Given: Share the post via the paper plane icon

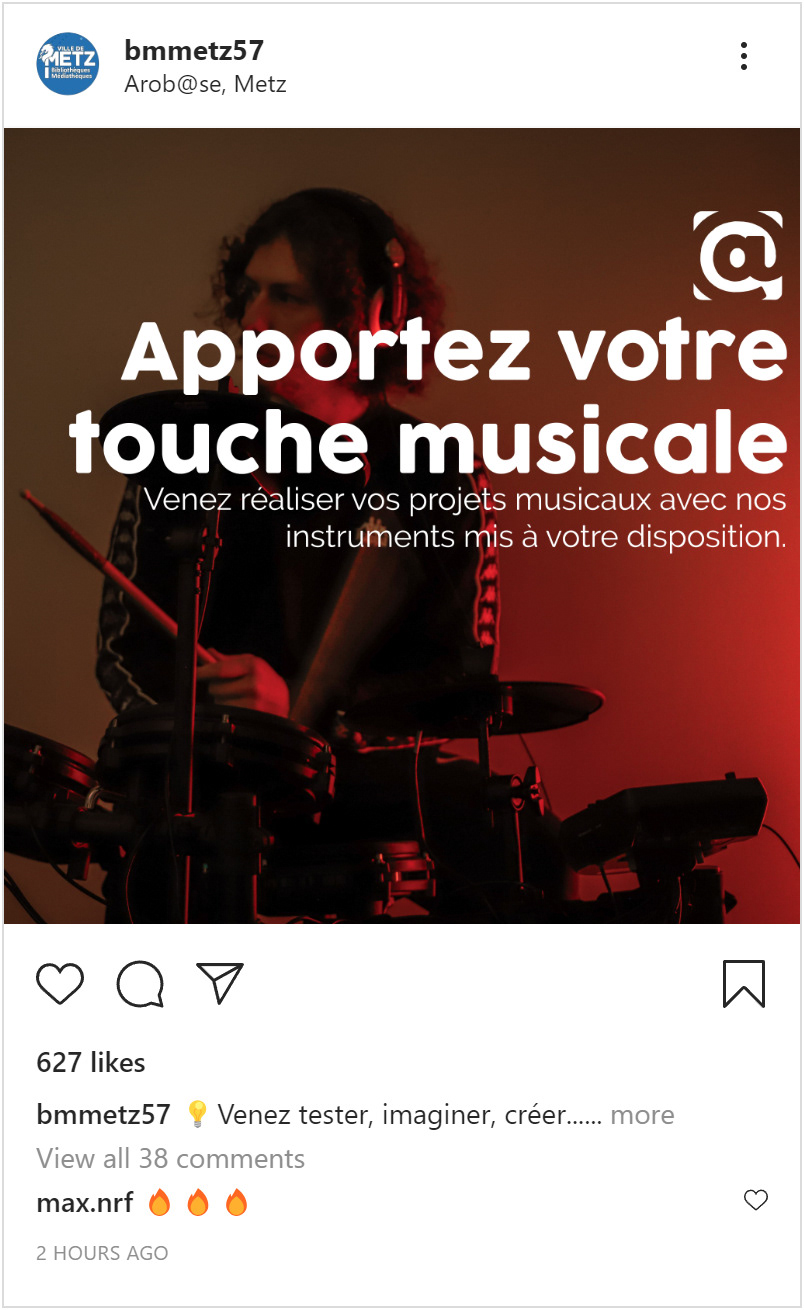Looking at the screenshot, I should (218, 984).
